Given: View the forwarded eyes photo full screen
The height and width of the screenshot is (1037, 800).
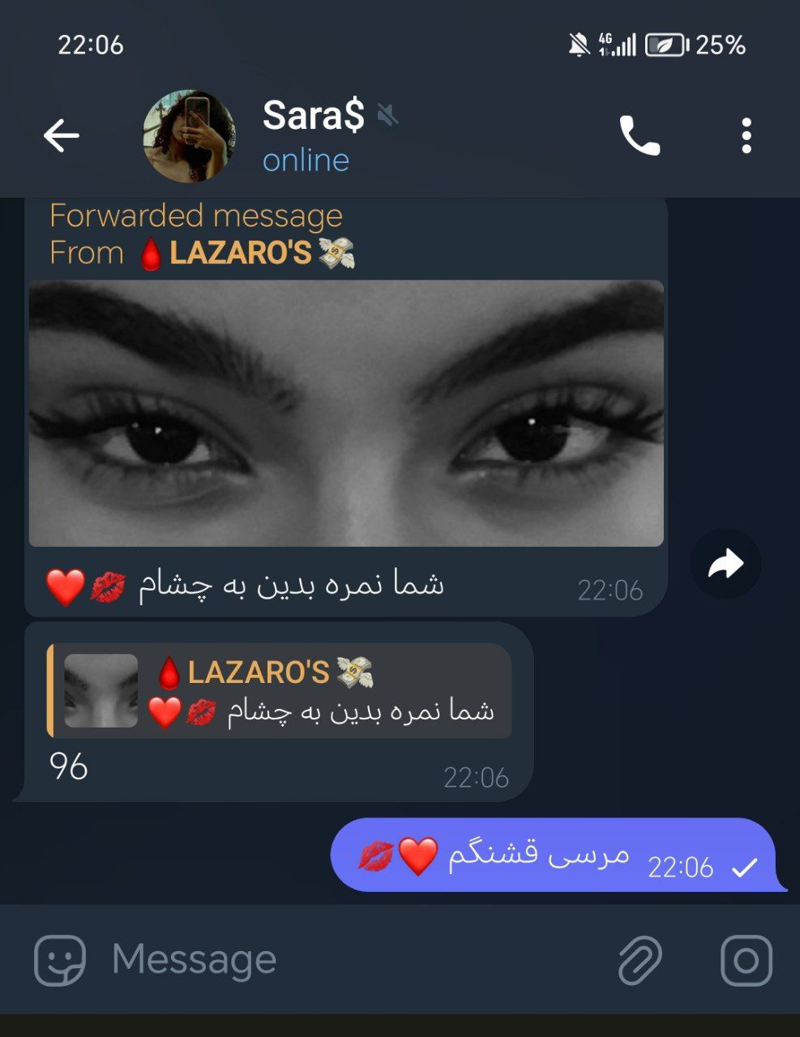Looking at the screenshot, I should coord(346,413).
